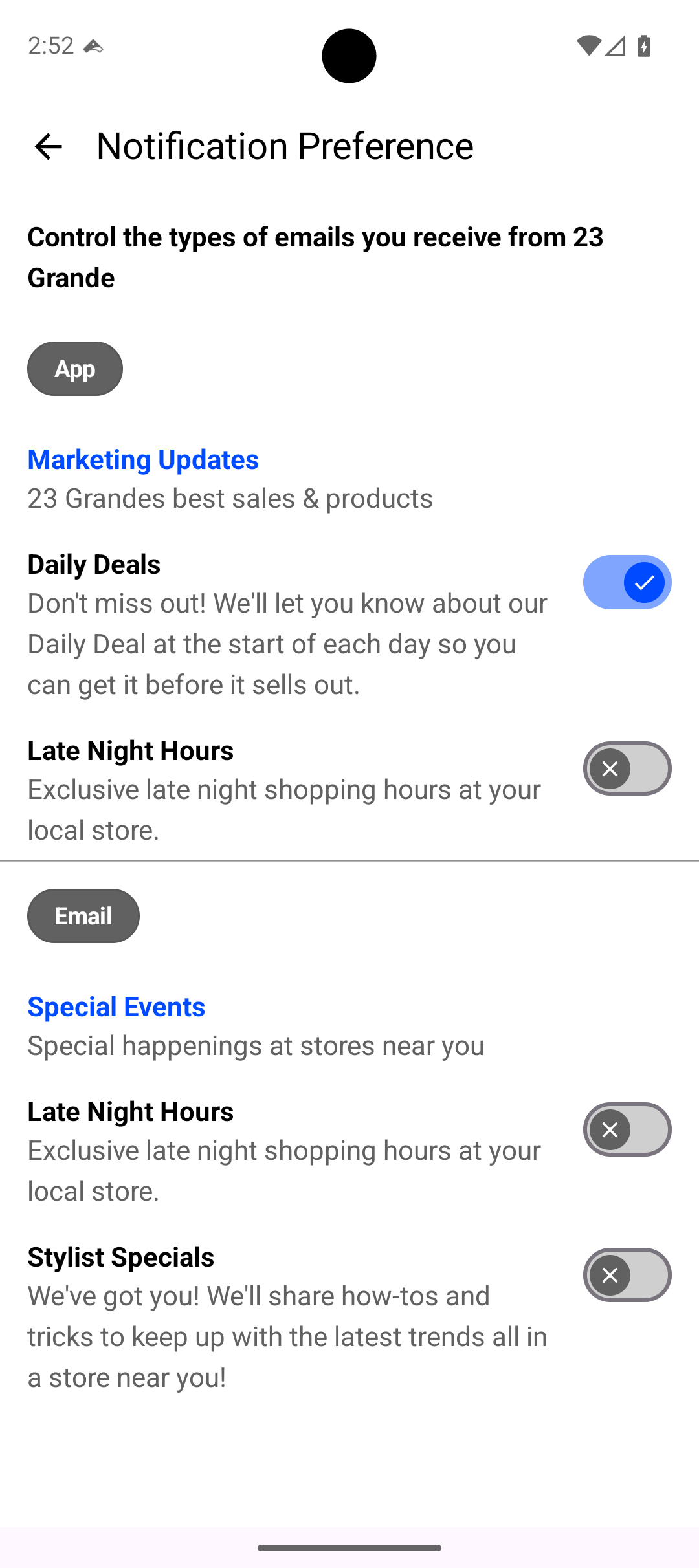Enable Late Night Hours under Special Events

627,1129
